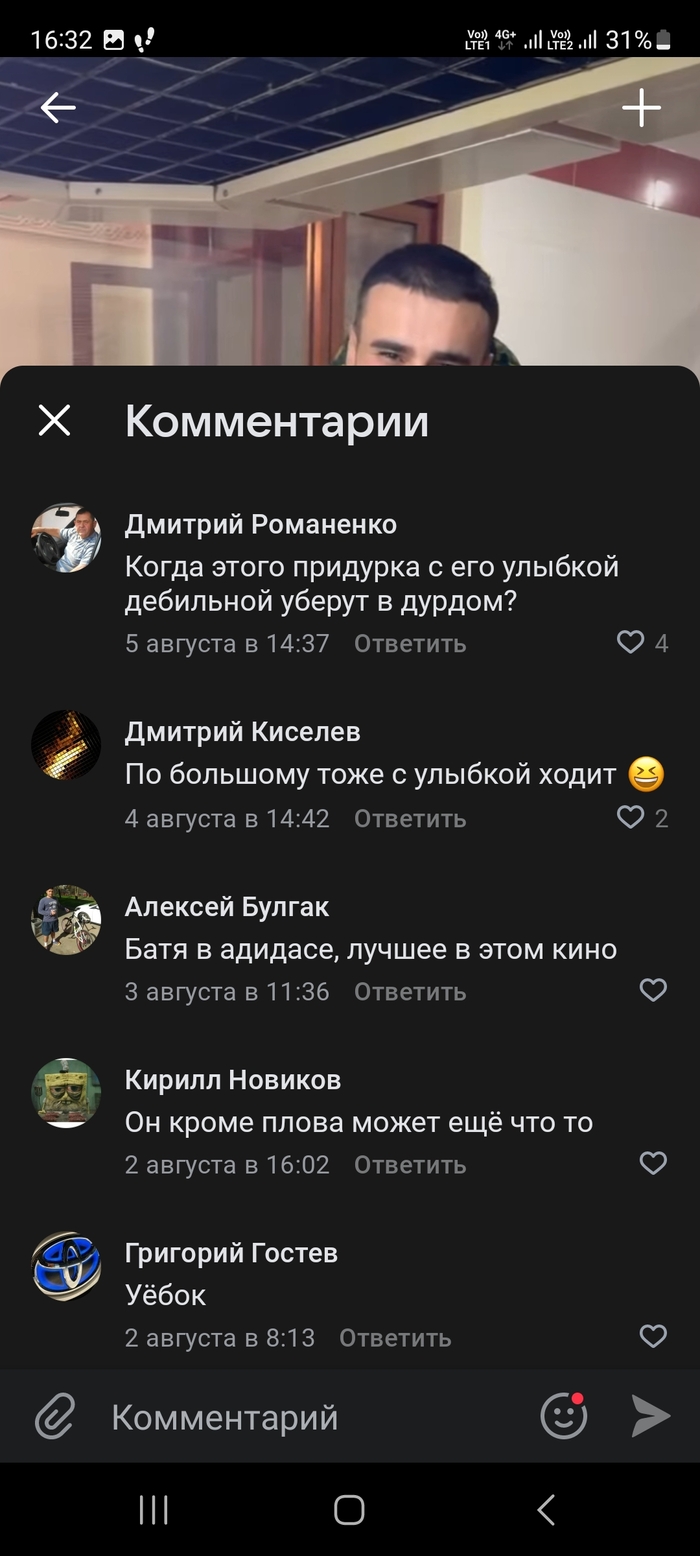Image resolution: width=700 pixels, height=1556 pixels.
Task: Reply to Григорий Гостев's comment
Action: (x=395, y=1337)
